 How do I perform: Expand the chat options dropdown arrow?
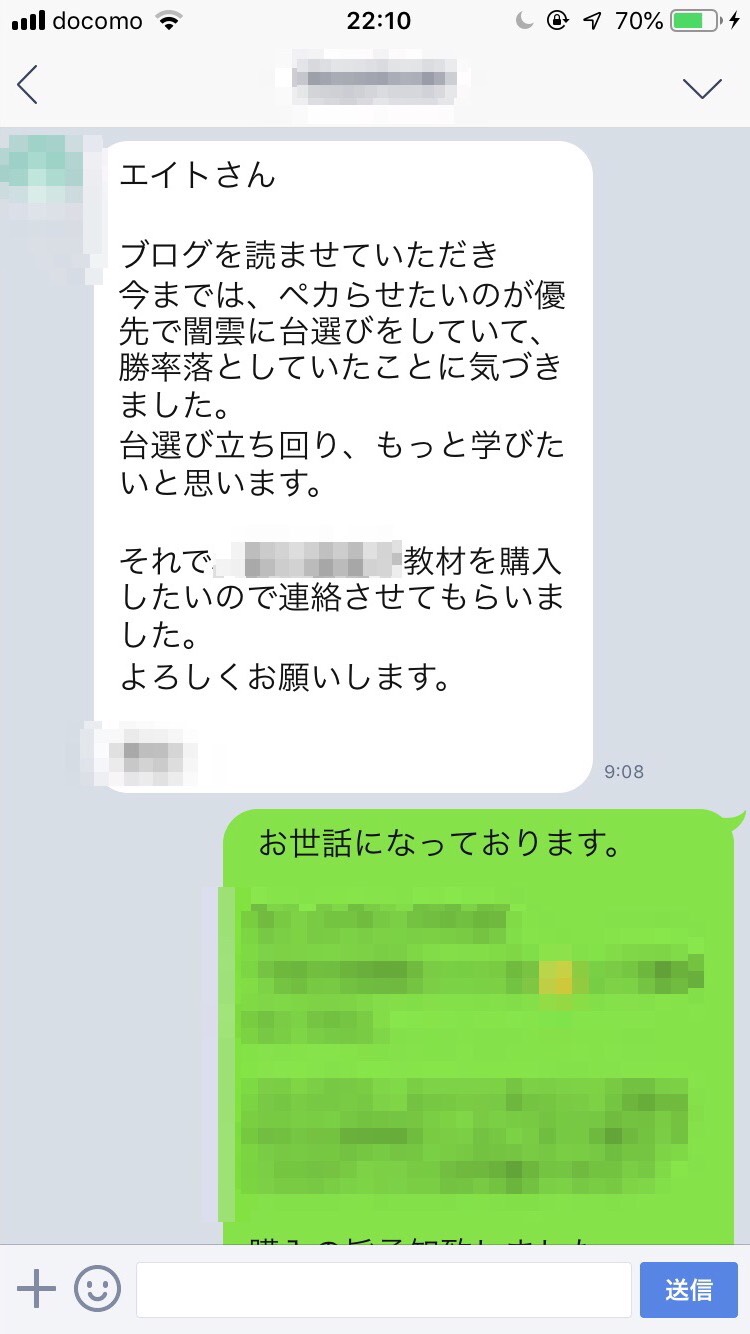pyautogui.click(x=702, y=88)
